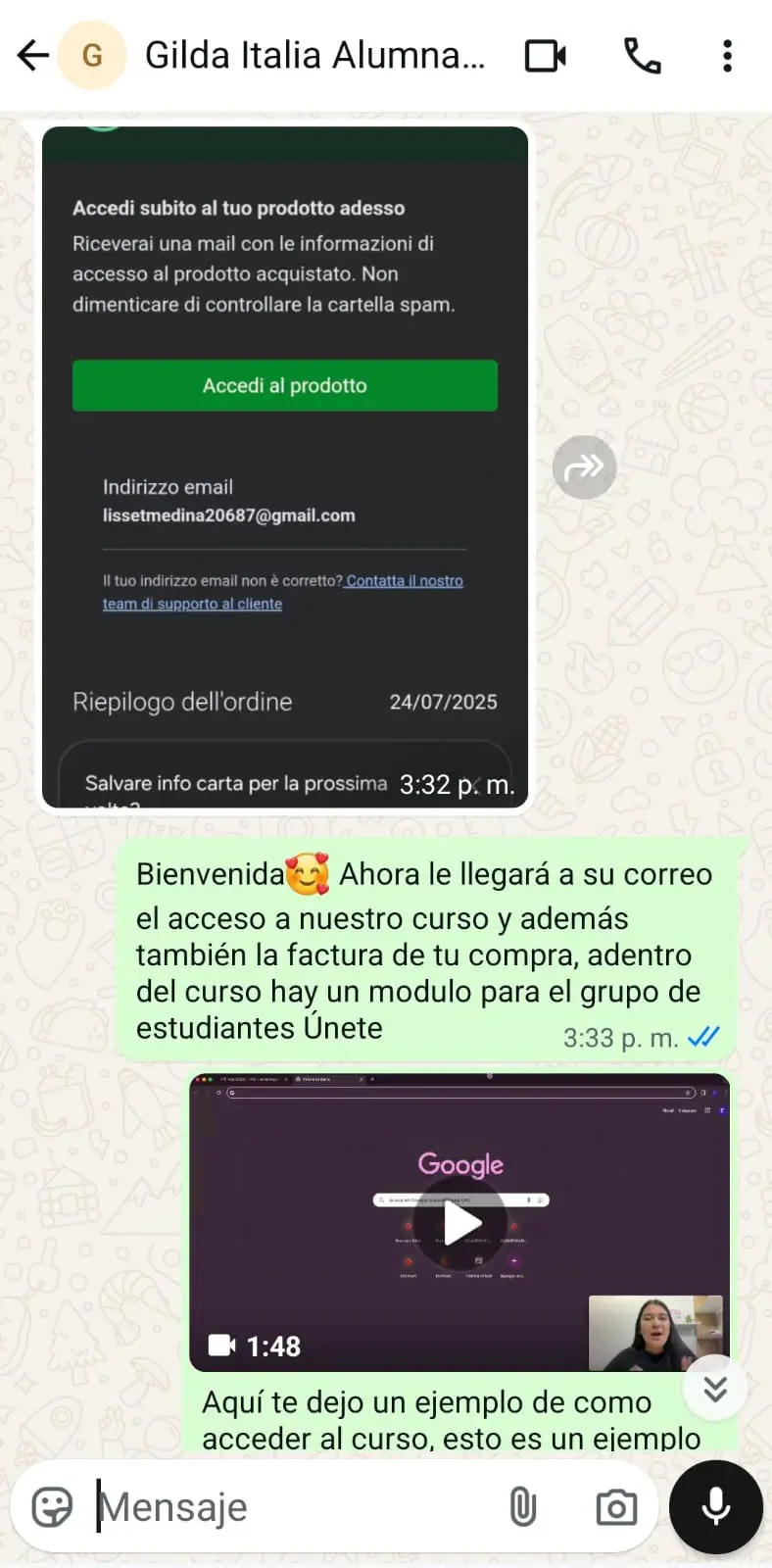Go back to the chat list
The width and height of the screenshot is (772, 1568).
(33, 56)
